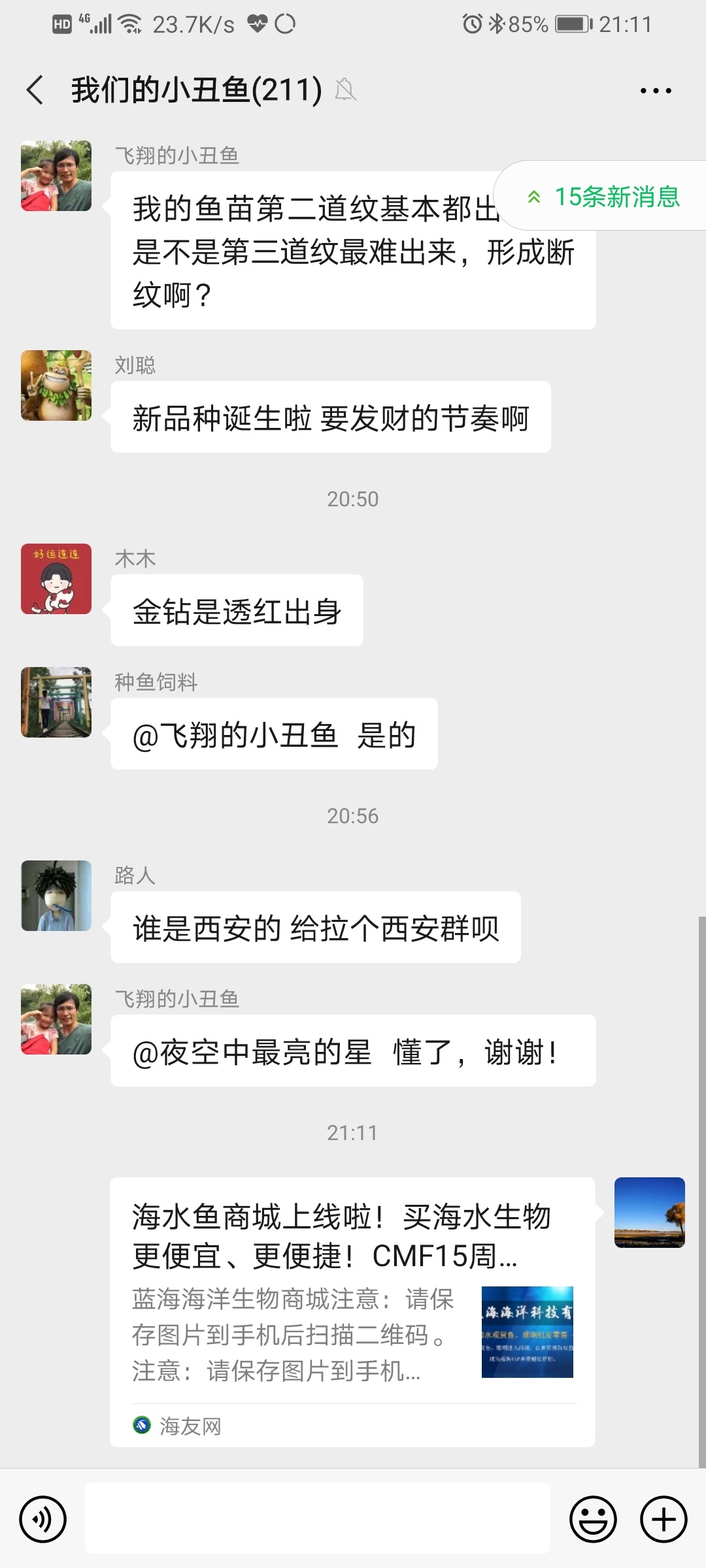Go back from the group chat

pyautogui.click(x=35, y=90)
